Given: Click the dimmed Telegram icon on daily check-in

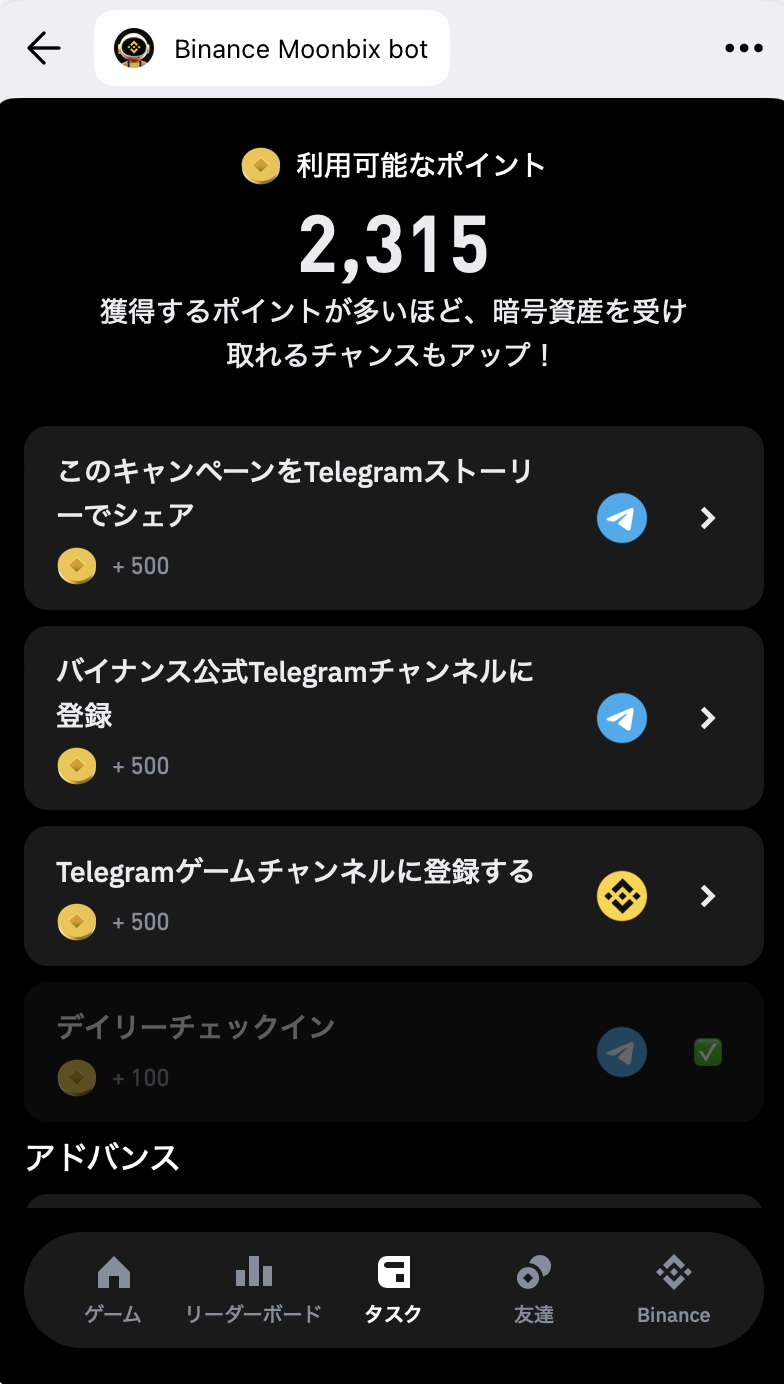Looking at the screenshot, I should tap(623, 1052).
